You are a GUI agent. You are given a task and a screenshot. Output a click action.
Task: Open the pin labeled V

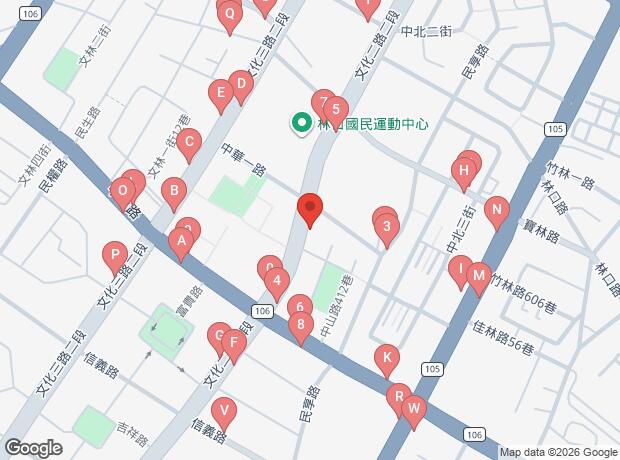(x=225, y=411)
